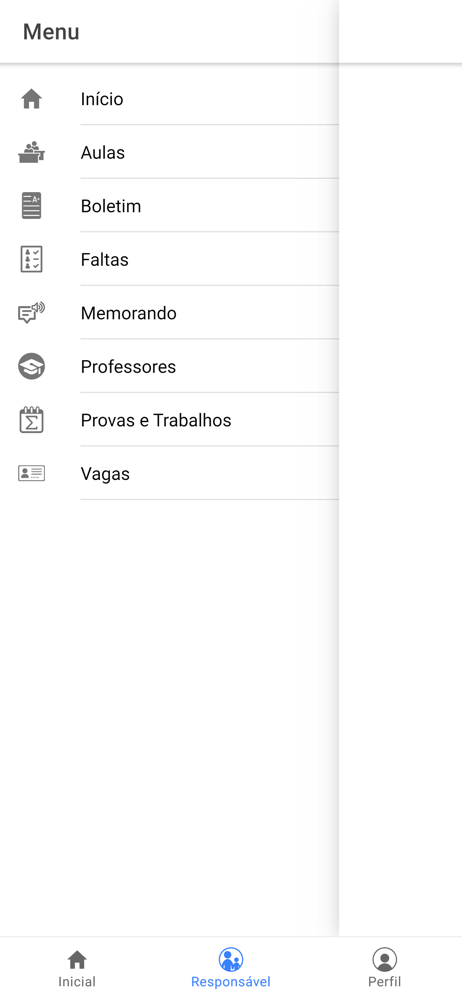Open Boletim
This screenshot has height=1000, width=462.
169,206
